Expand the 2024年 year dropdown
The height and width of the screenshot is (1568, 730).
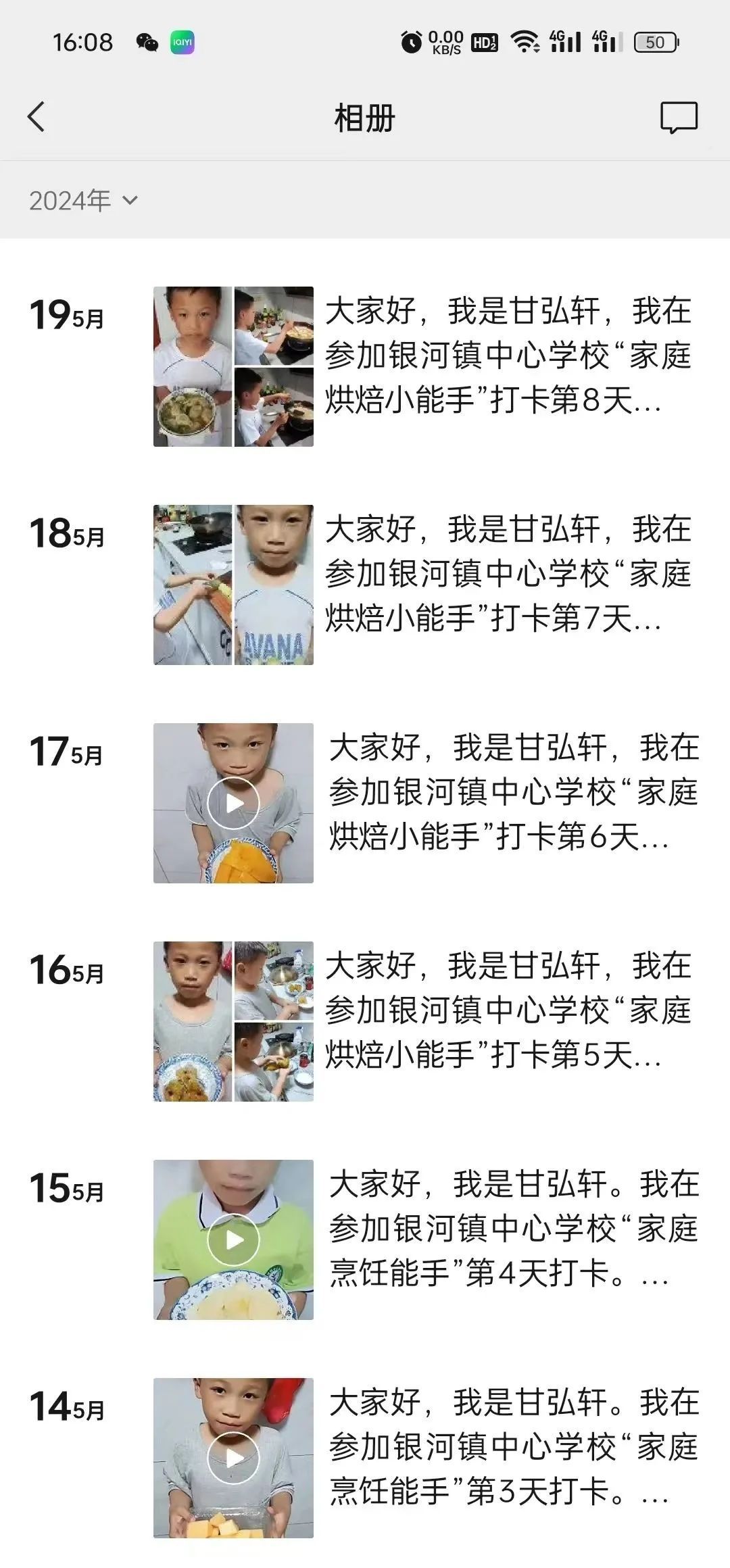(x=83, y=200)
